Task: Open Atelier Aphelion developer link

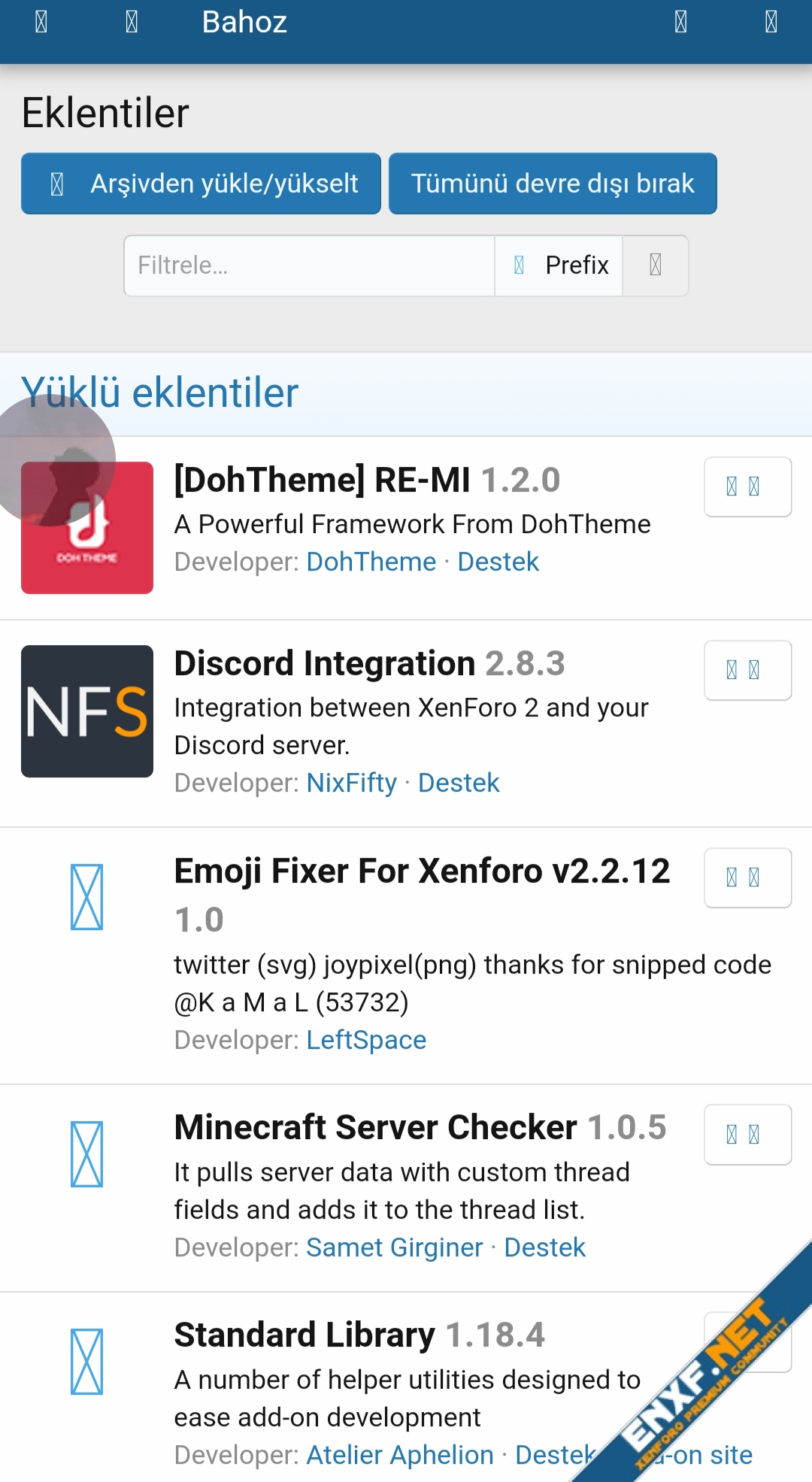Action: coord(400,1455)
